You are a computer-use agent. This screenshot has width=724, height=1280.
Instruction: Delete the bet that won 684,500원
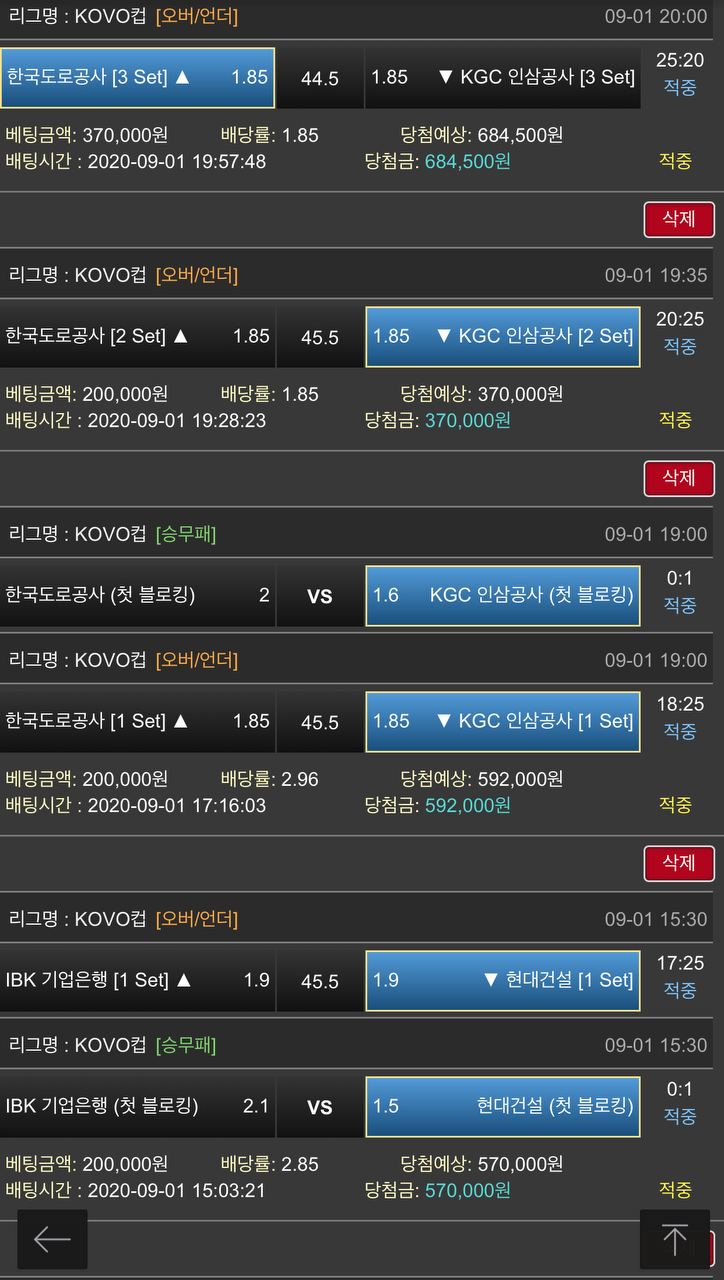[x=679, y=219]
